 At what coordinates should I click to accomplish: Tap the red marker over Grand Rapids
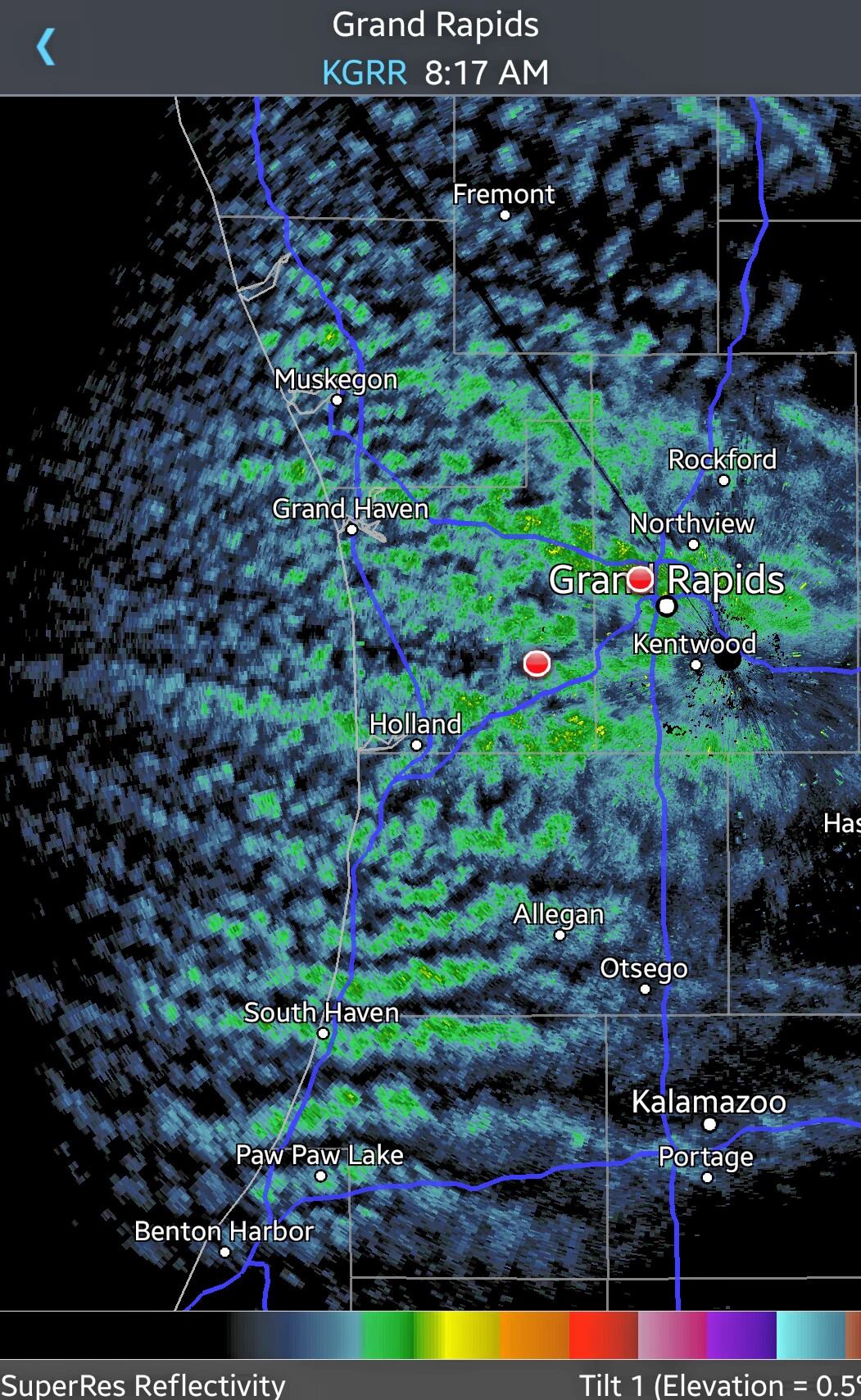[640, 579]
